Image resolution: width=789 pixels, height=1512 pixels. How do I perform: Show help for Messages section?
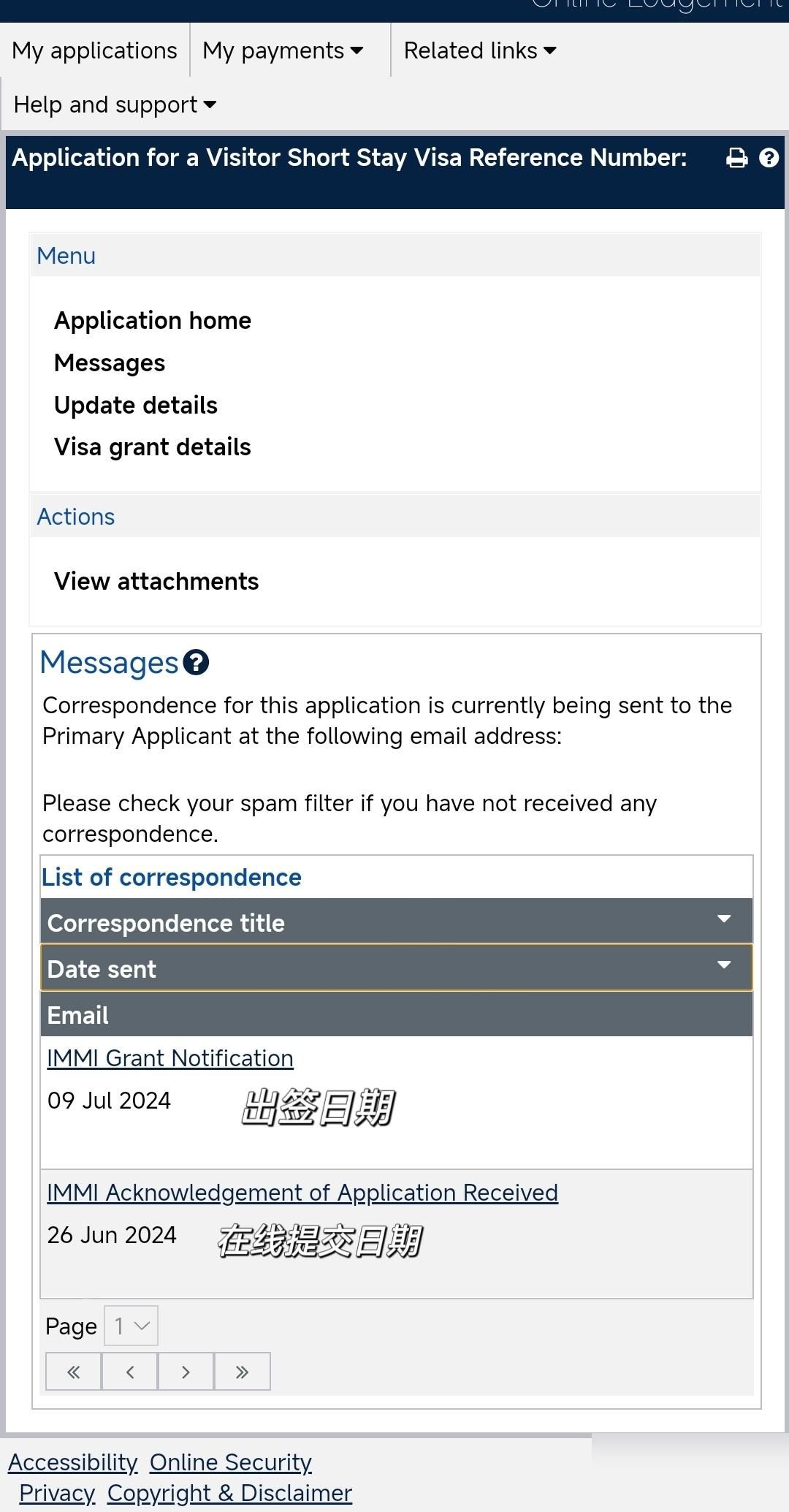[196, 663]
